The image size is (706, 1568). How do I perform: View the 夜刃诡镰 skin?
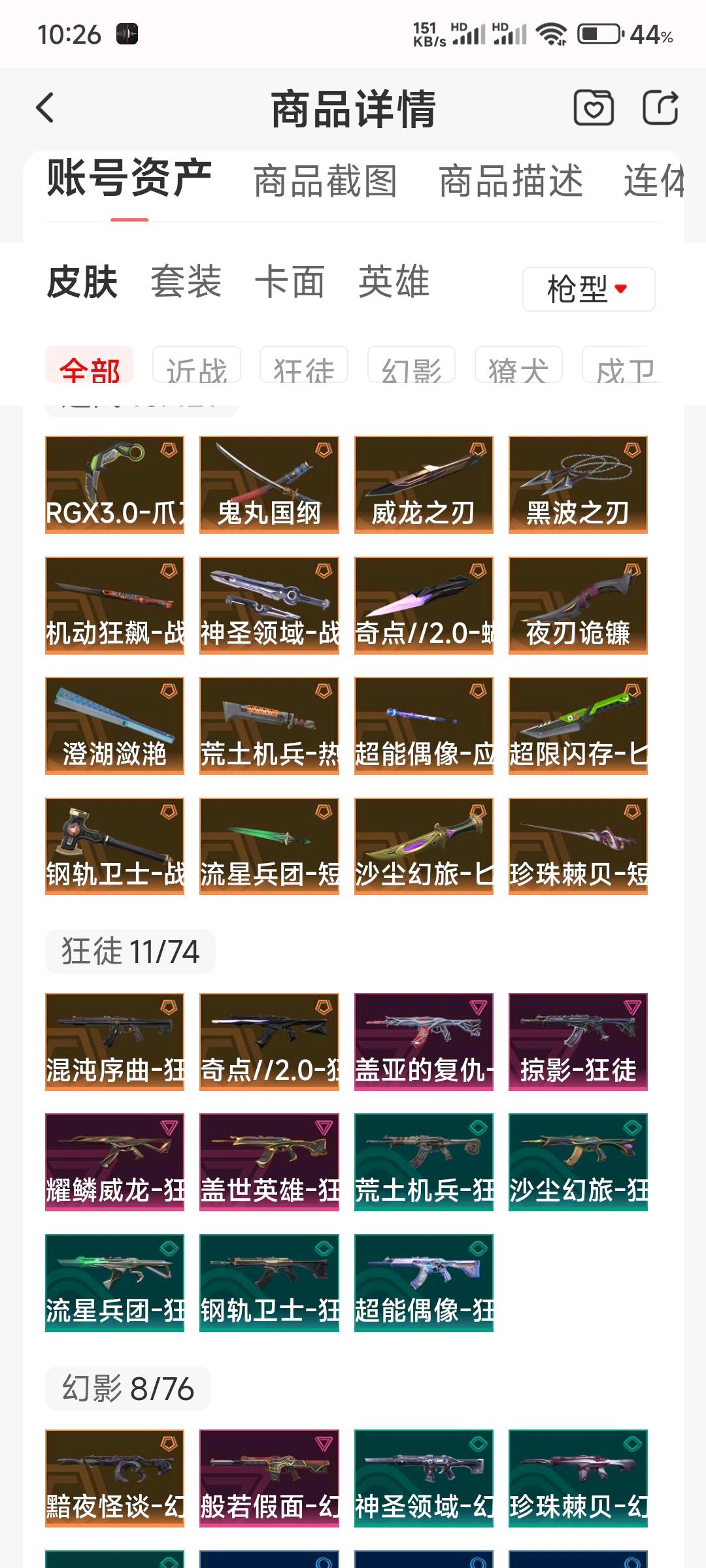(x=578, y=605)
